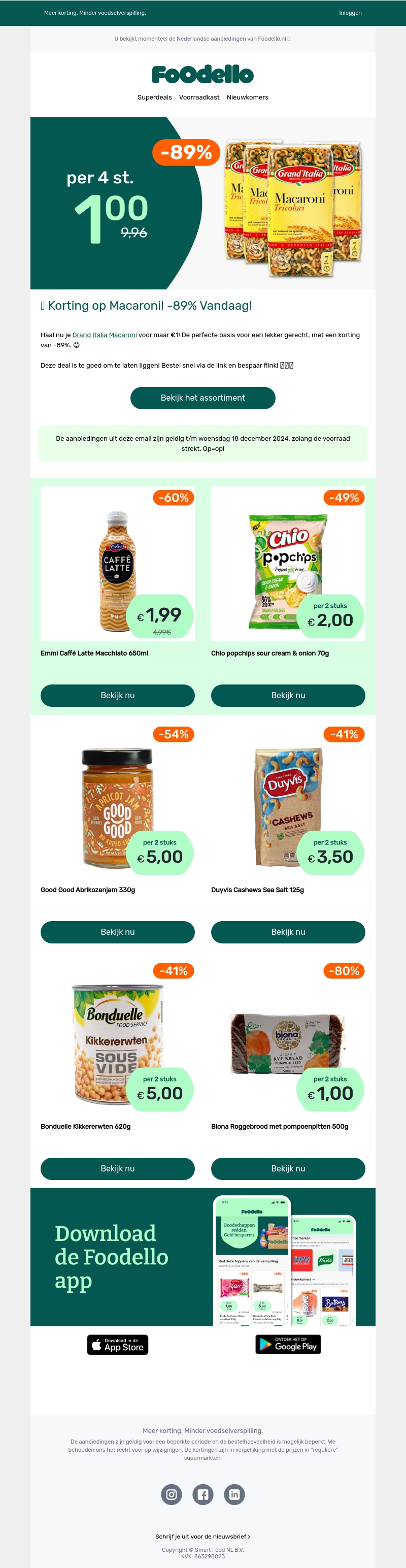Open the Macaroni -89% deal banner
This screenshot has height=1568, width=406.
(x=202, y=203)
